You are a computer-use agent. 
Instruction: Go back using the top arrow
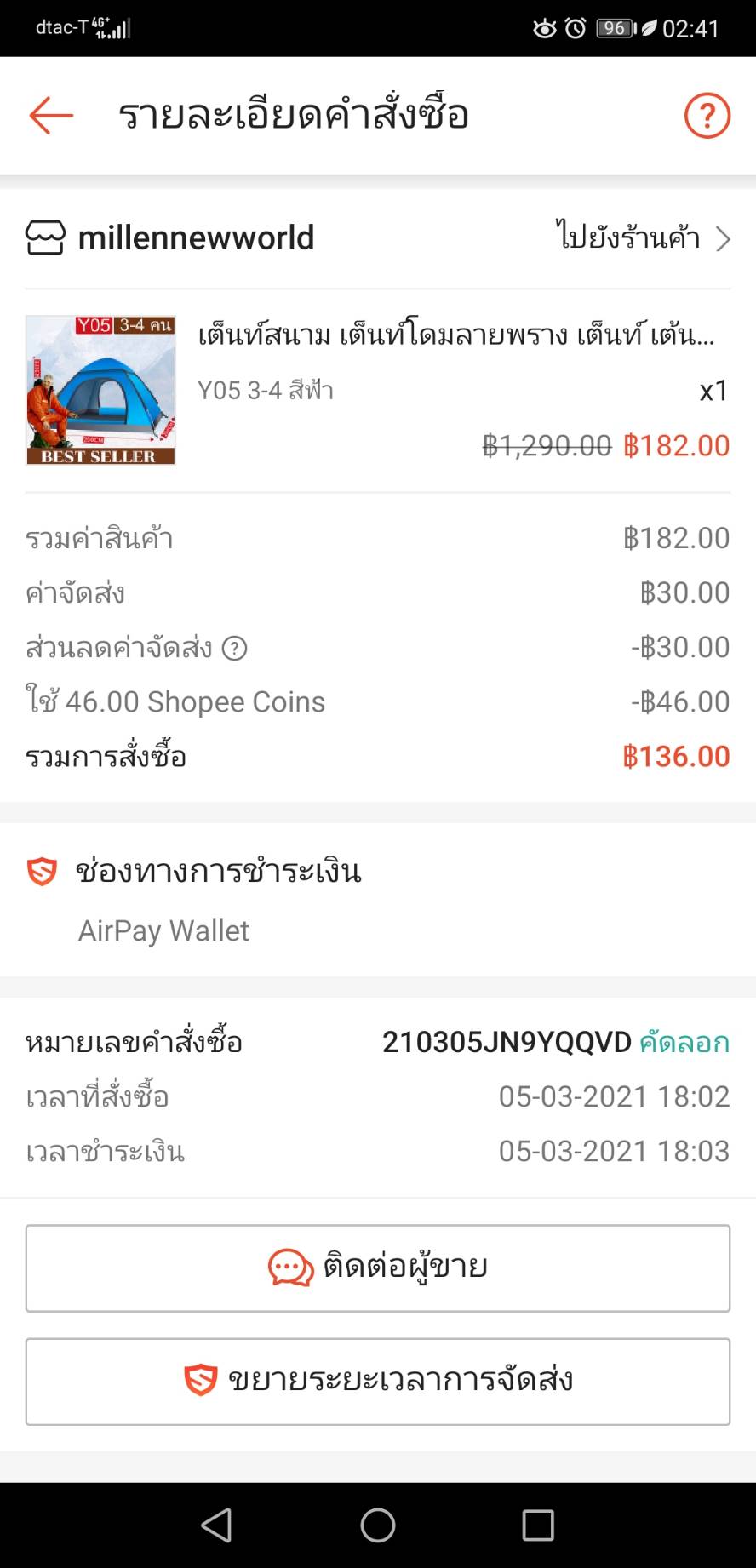point(51,116)
